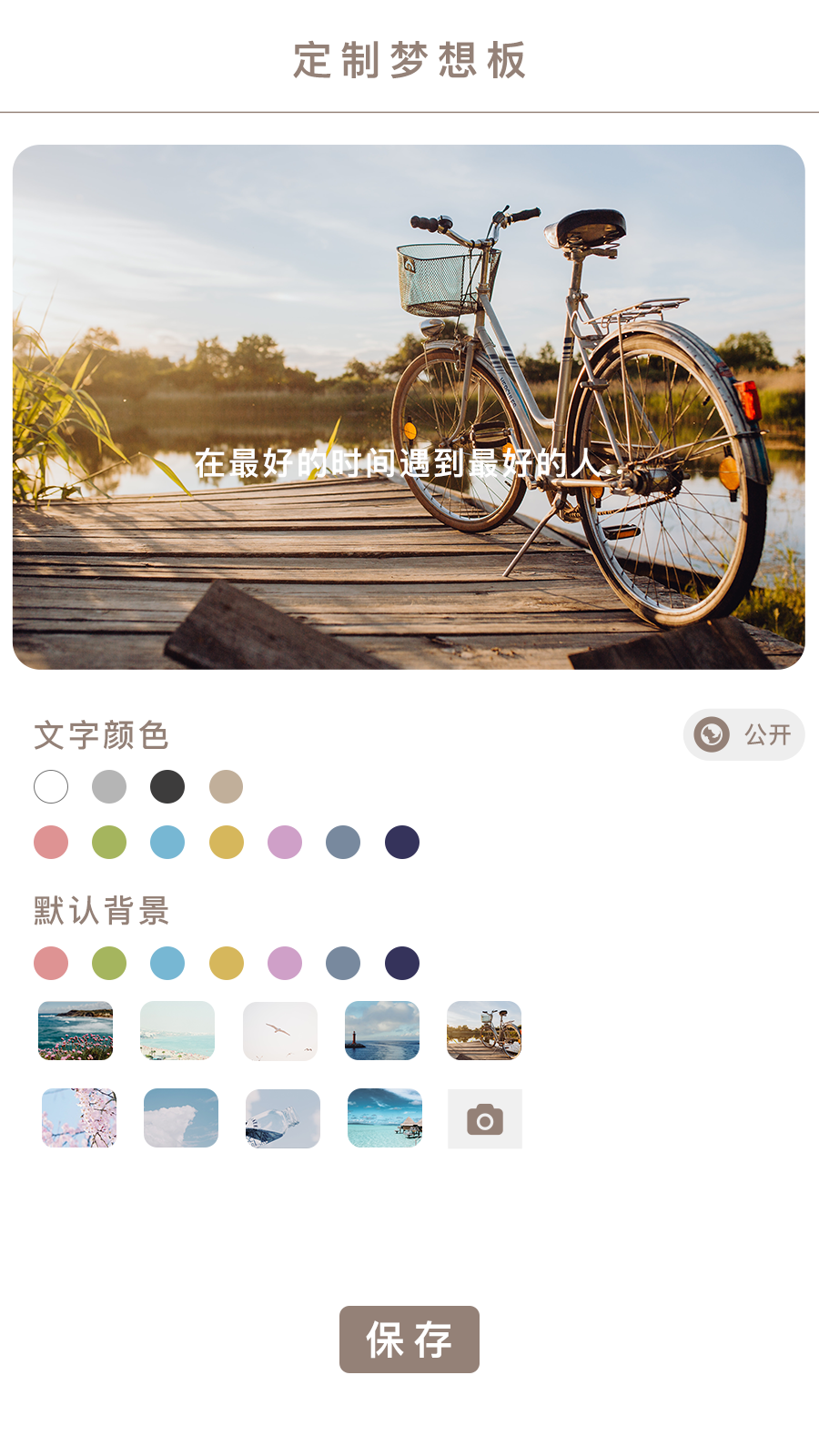The image size is (819, 1456).
Task: Use the red lighthouse background photo
Action: (382, 1031)
